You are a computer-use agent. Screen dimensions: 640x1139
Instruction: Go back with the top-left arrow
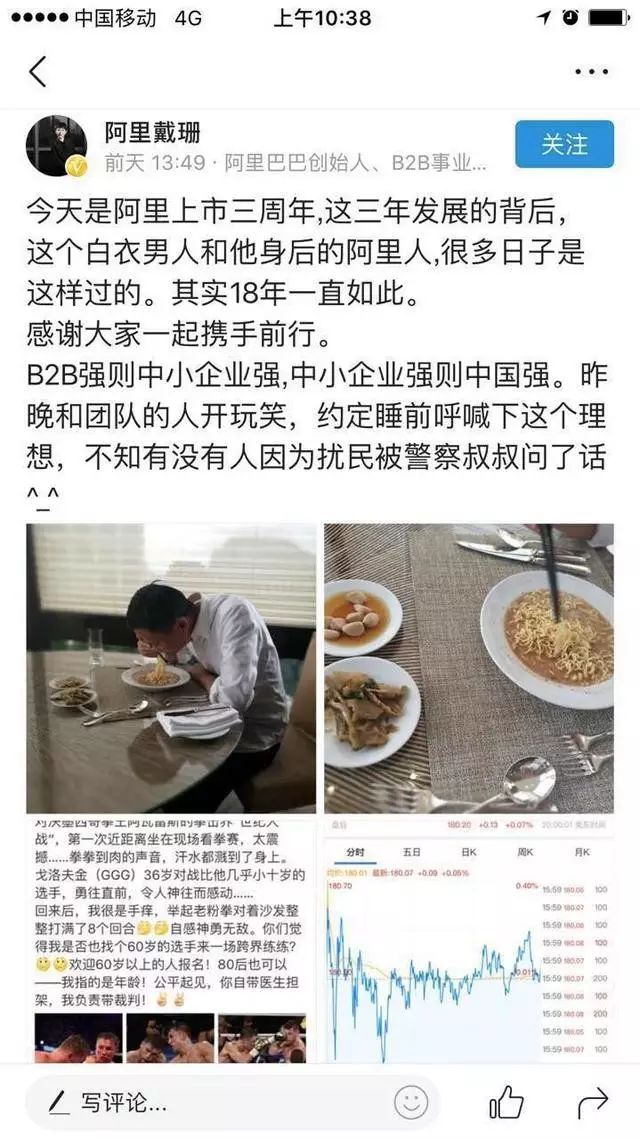(38, 72)
